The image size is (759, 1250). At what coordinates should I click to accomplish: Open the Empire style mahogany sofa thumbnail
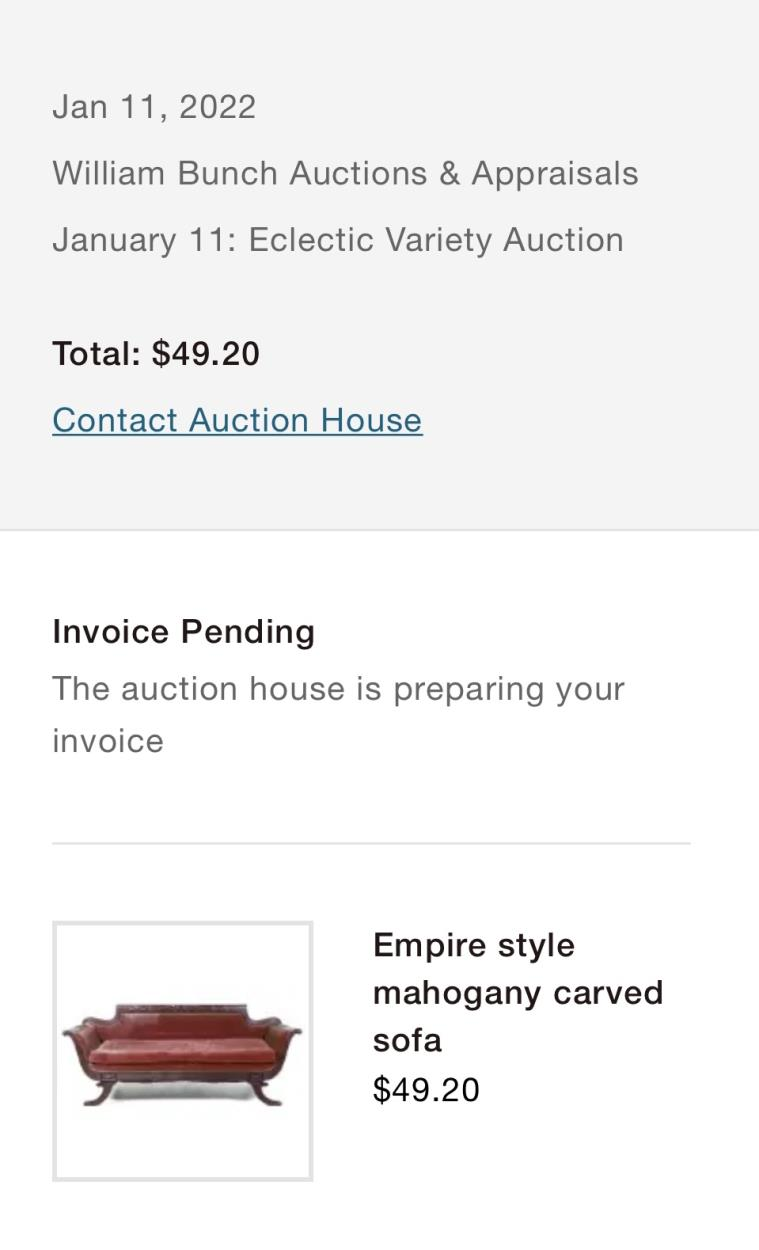183,1051
